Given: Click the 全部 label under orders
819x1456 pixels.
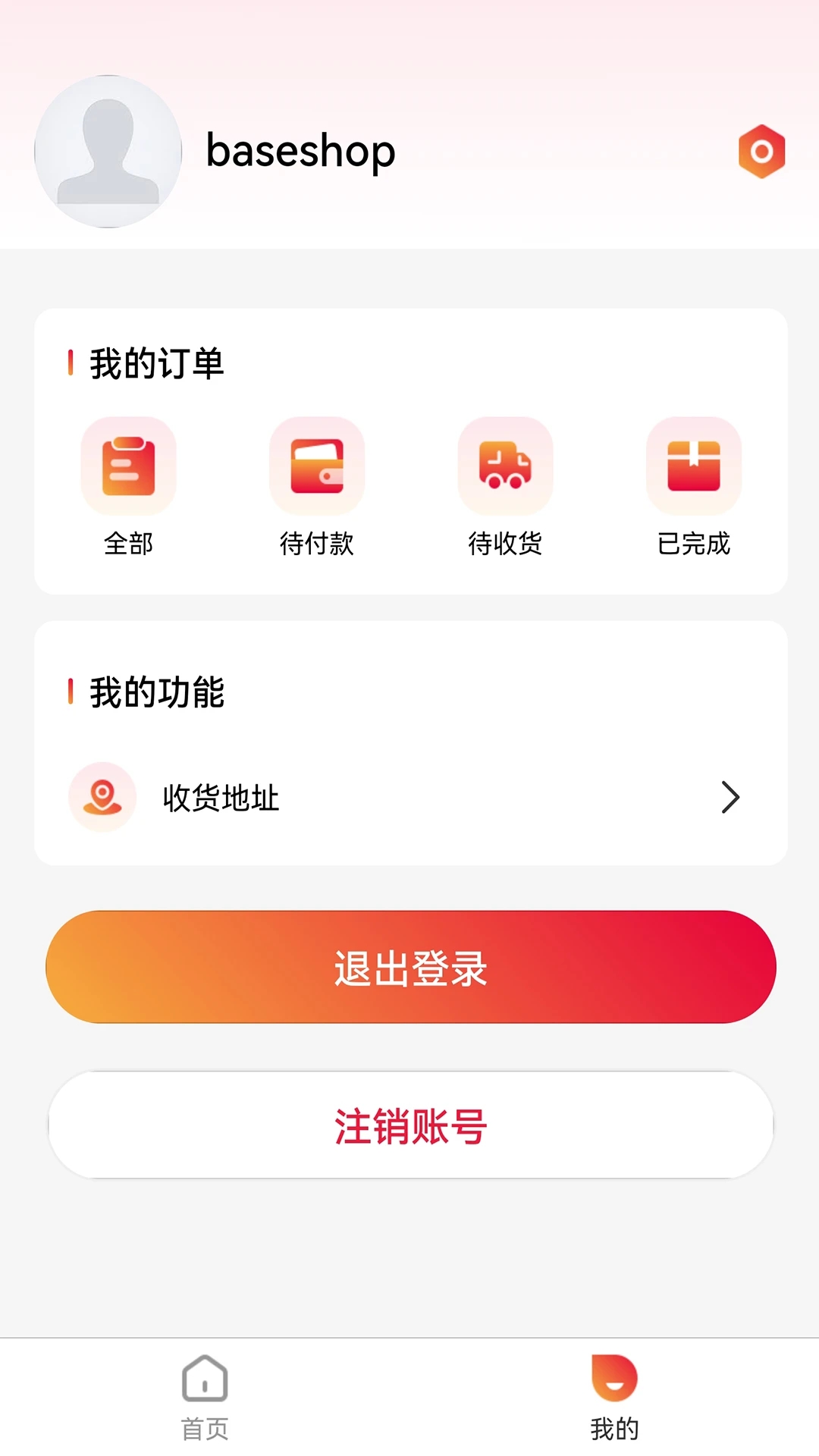Looking at the screenshot, I should [x=129, y=542].
